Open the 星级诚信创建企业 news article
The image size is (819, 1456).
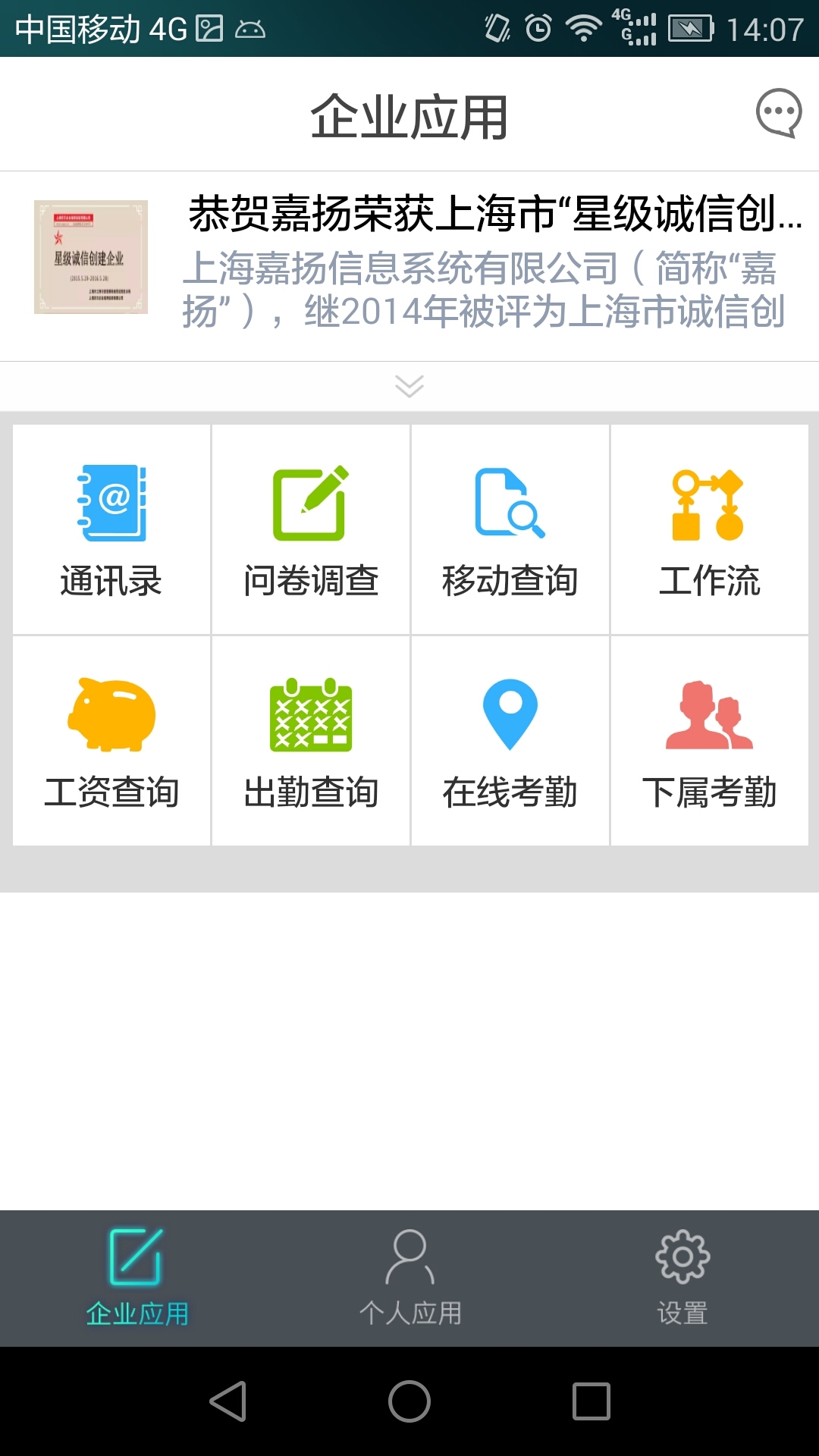[x=493, y=218]
